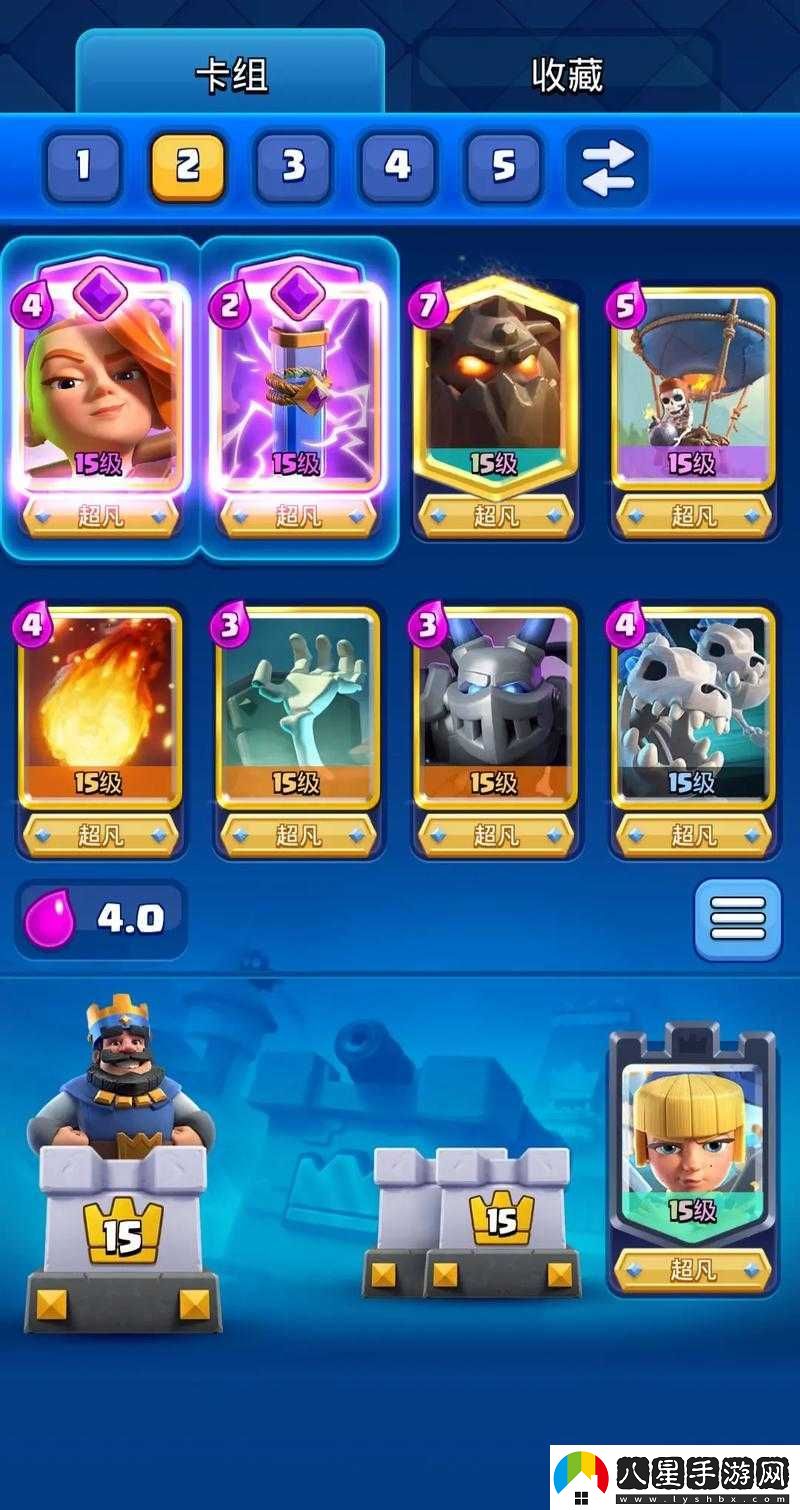Open the Valkyrie card
The width and height of the screenshot is (800, 1510).
click(x=100, y=390)
